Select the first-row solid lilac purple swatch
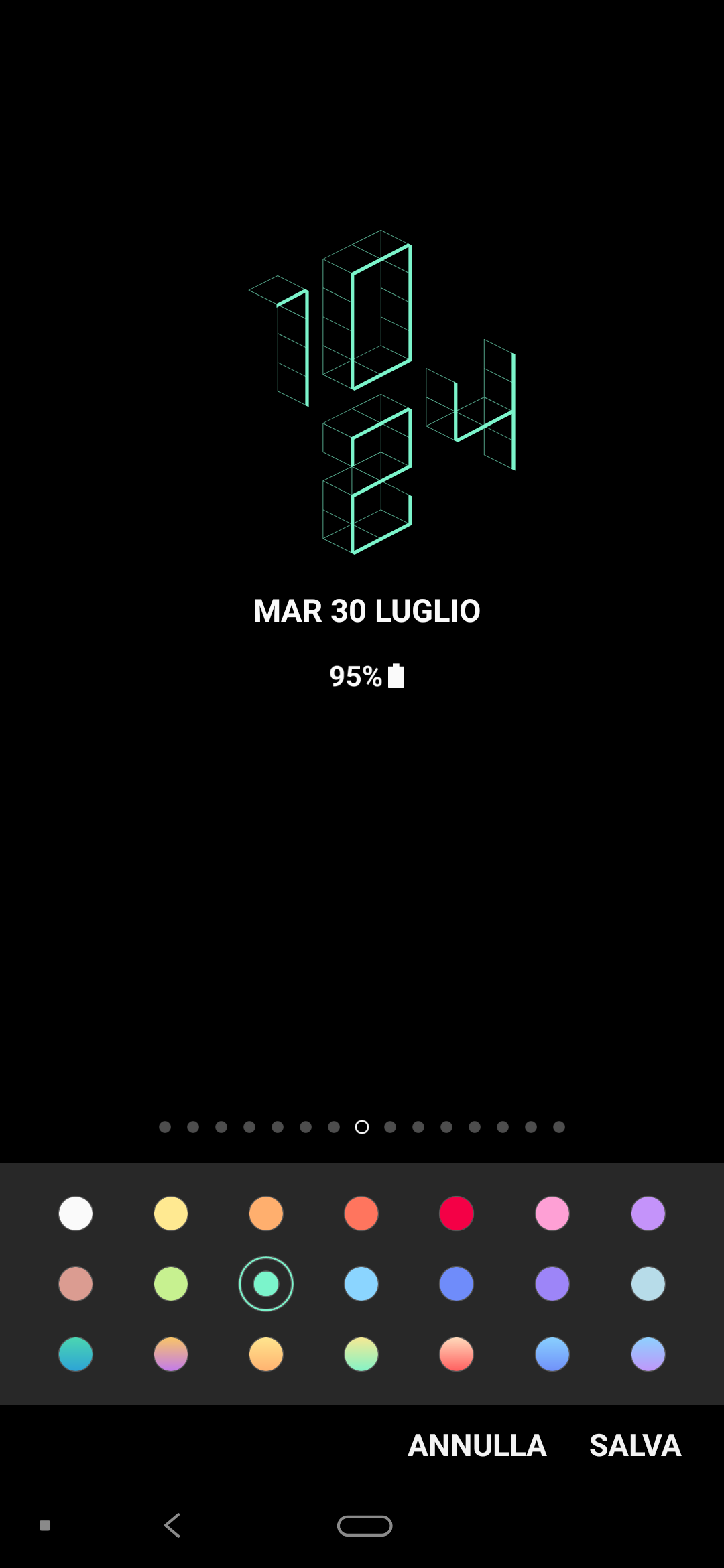Viewport: 724px width, 1568px height. point(648,1214)
